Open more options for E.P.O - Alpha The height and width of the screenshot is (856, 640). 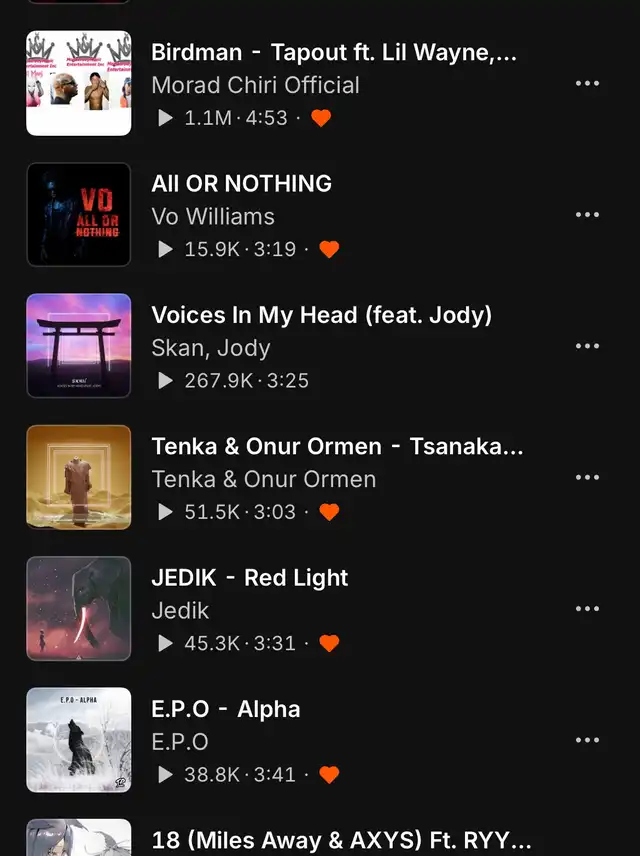click(587, 741)
